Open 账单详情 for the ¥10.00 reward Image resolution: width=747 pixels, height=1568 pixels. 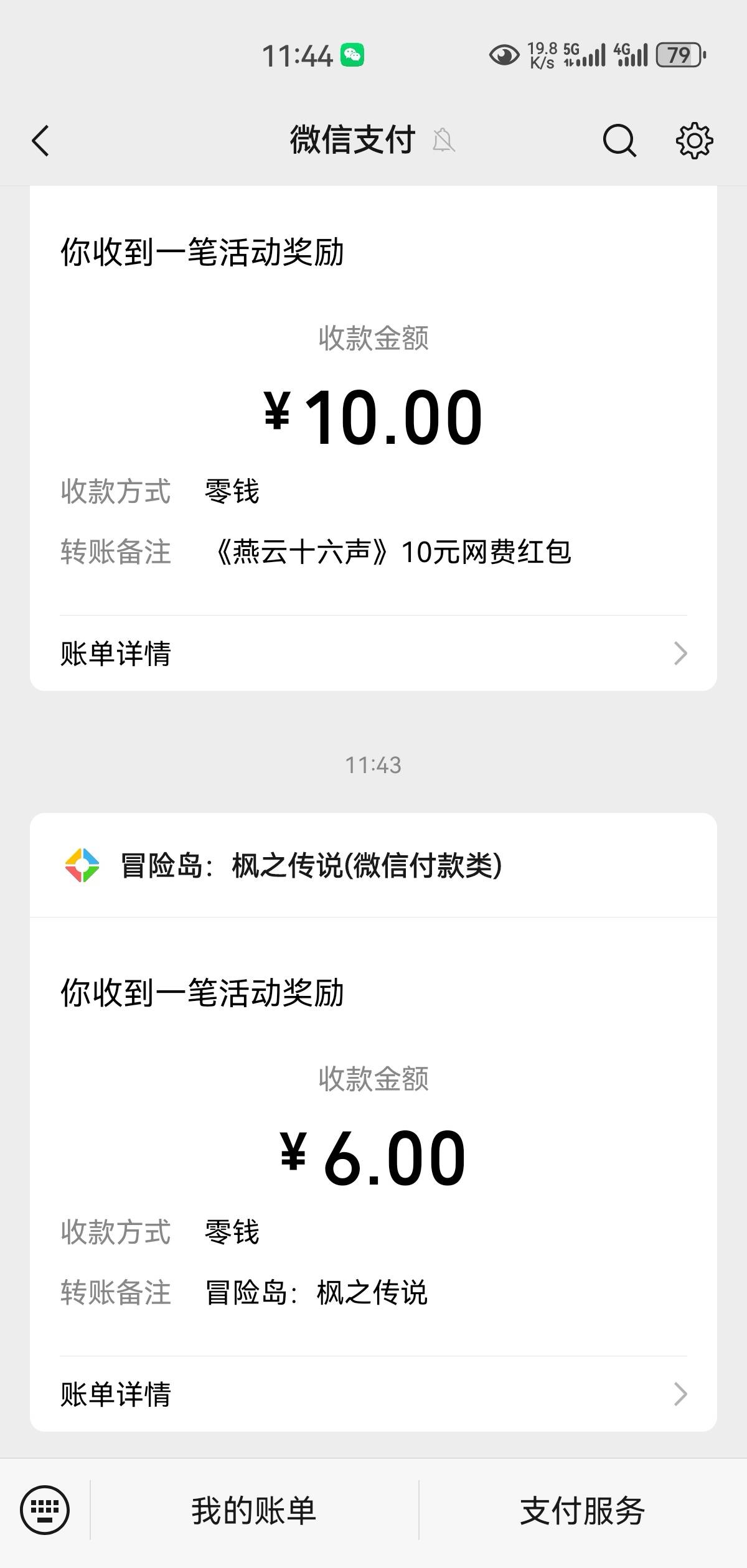point(374,654)
